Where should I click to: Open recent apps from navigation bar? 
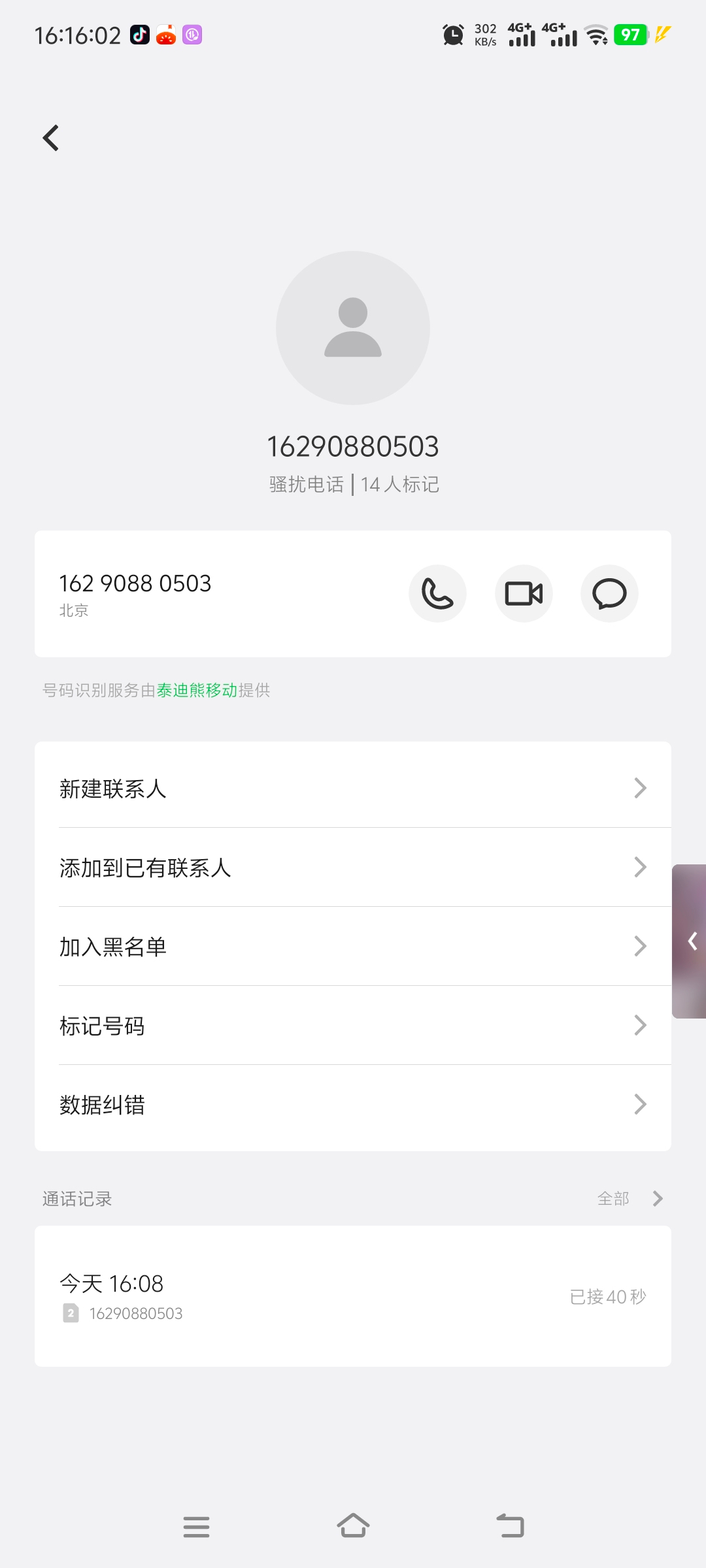click(x=196, y=1527)
